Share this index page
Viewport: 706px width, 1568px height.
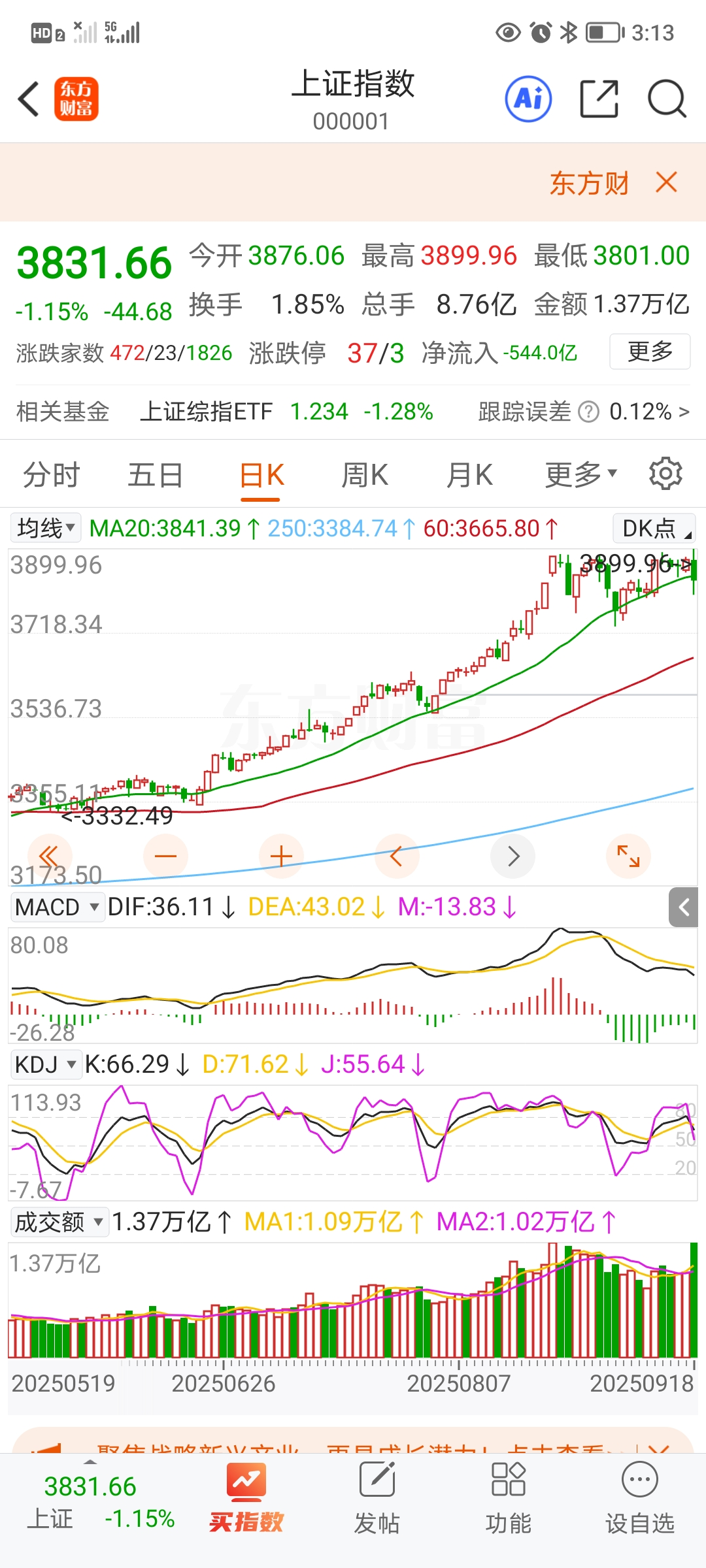[599, 99]
